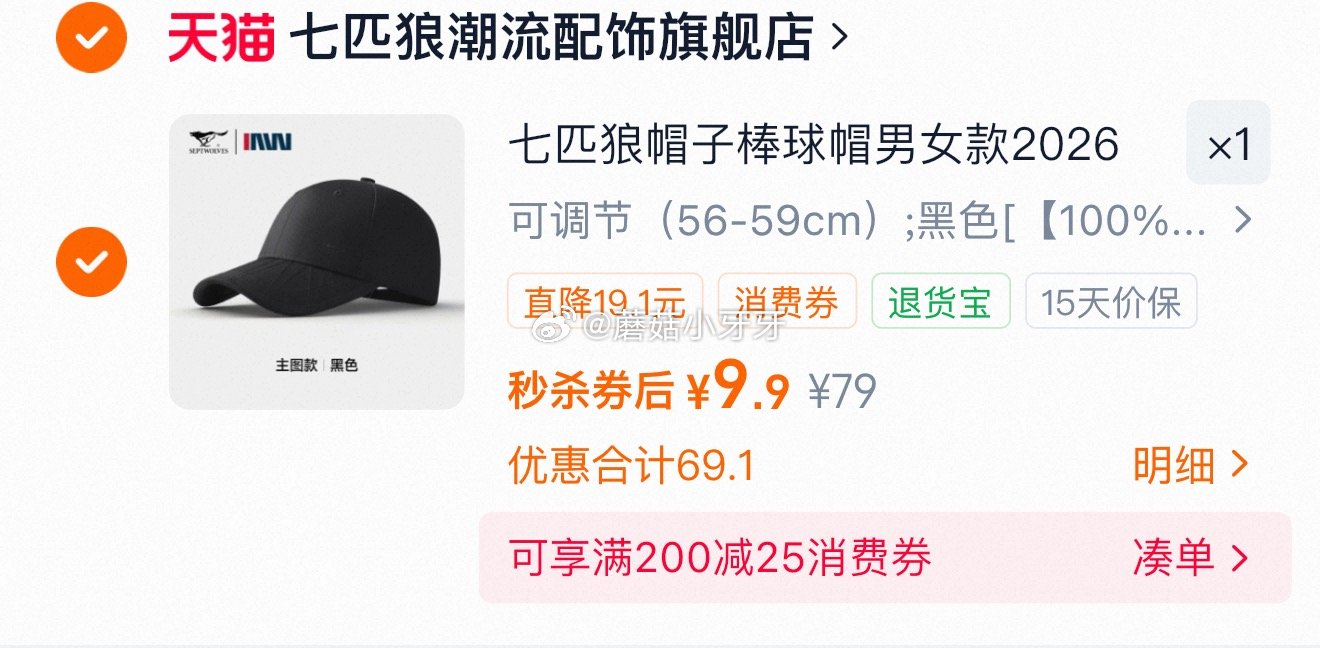Screen dimensions: 1320x648
Task: Tap 凑单 for the 满200减25 coupon
Action: [x=1190, y=558]
